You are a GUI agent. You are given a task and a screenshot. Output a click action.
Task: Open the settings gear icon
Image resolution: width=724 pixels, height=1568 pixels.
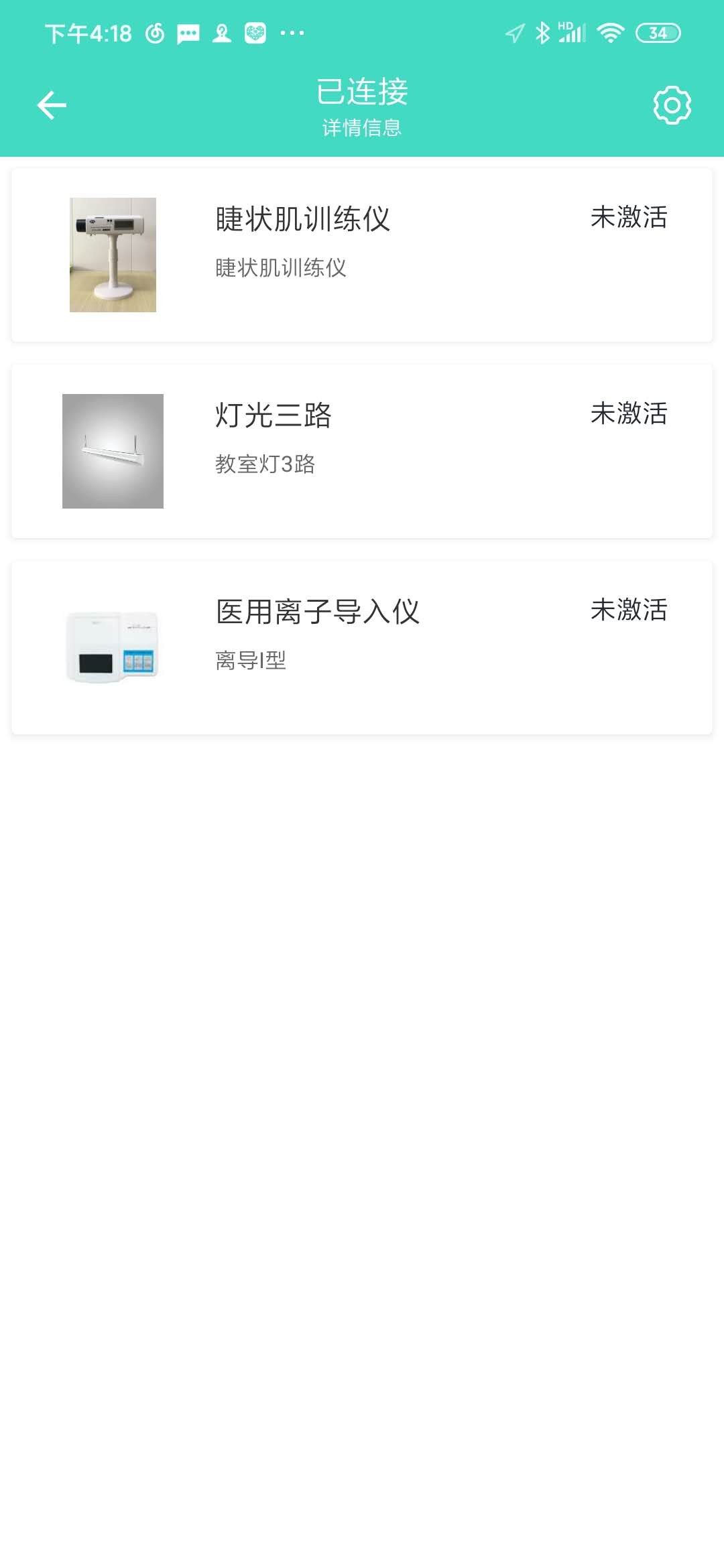[672, 105]
